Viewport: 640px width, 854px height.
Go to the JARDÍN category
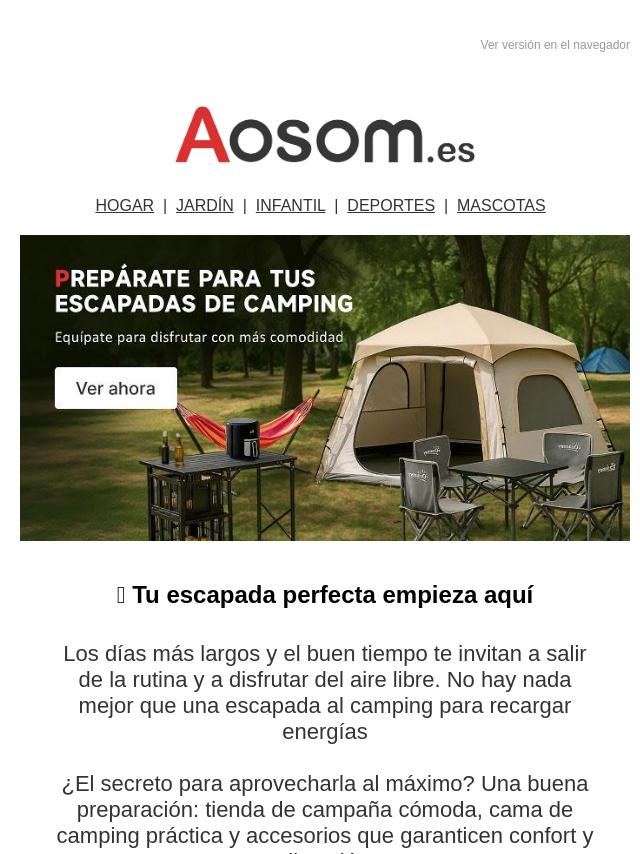coord(204,205)
